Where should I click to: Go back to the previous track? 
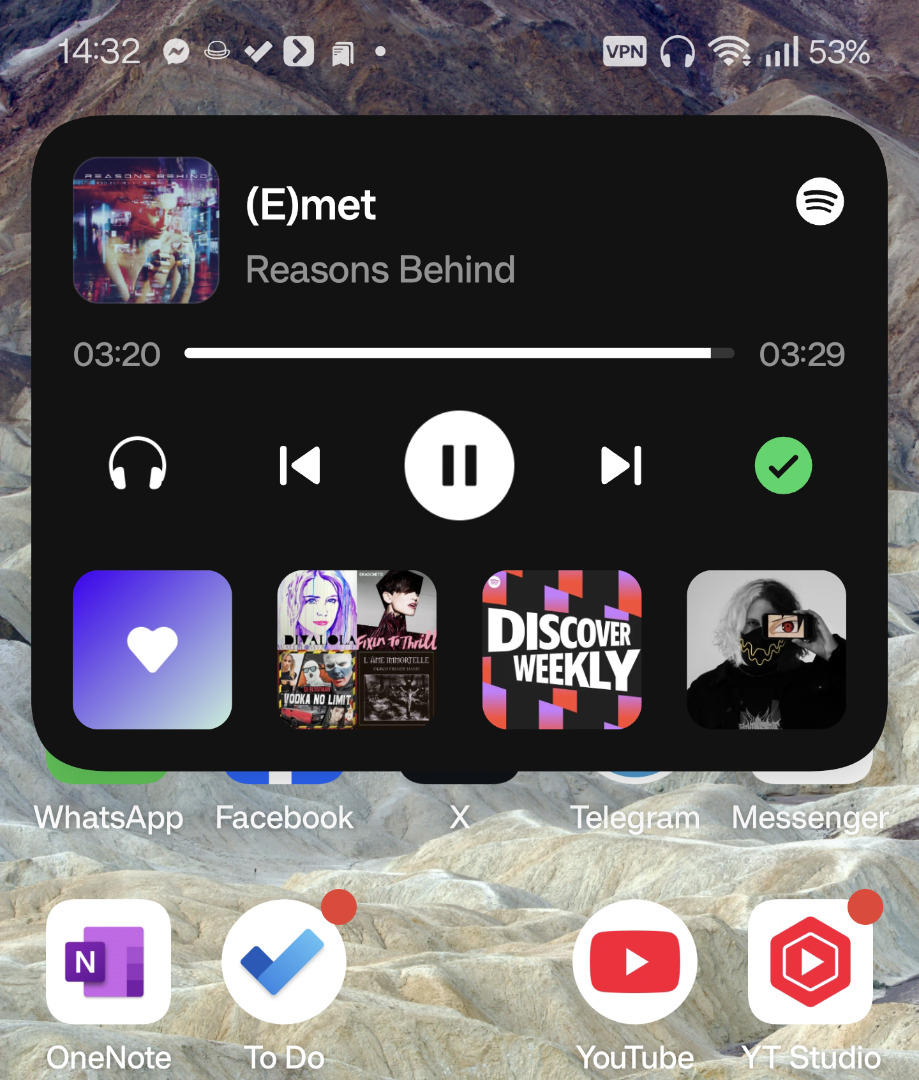[x=299, y=465]
